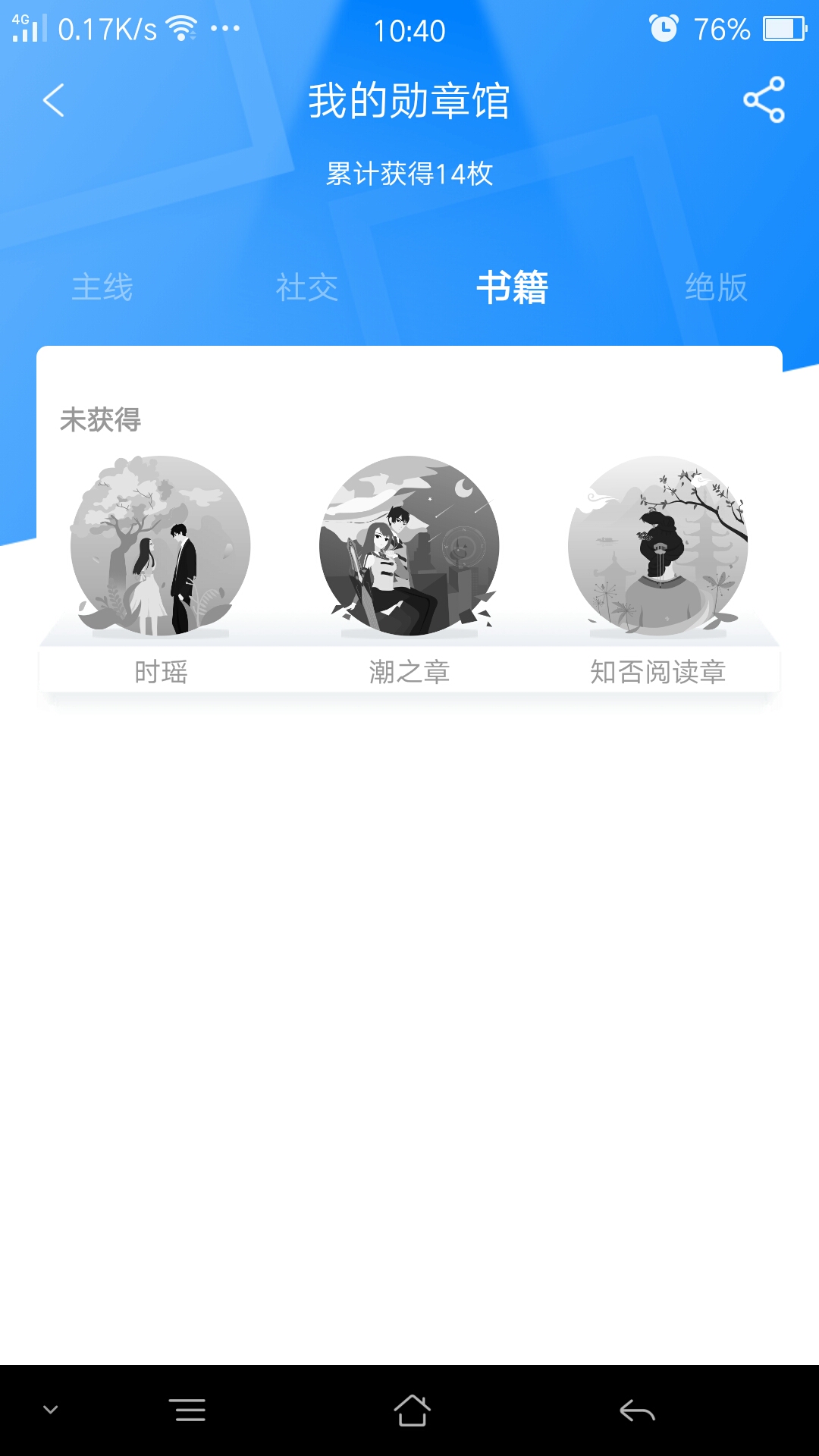Go back from 我的勋章馆
This screenshot has height=1456, width=819.
point(54,100)
